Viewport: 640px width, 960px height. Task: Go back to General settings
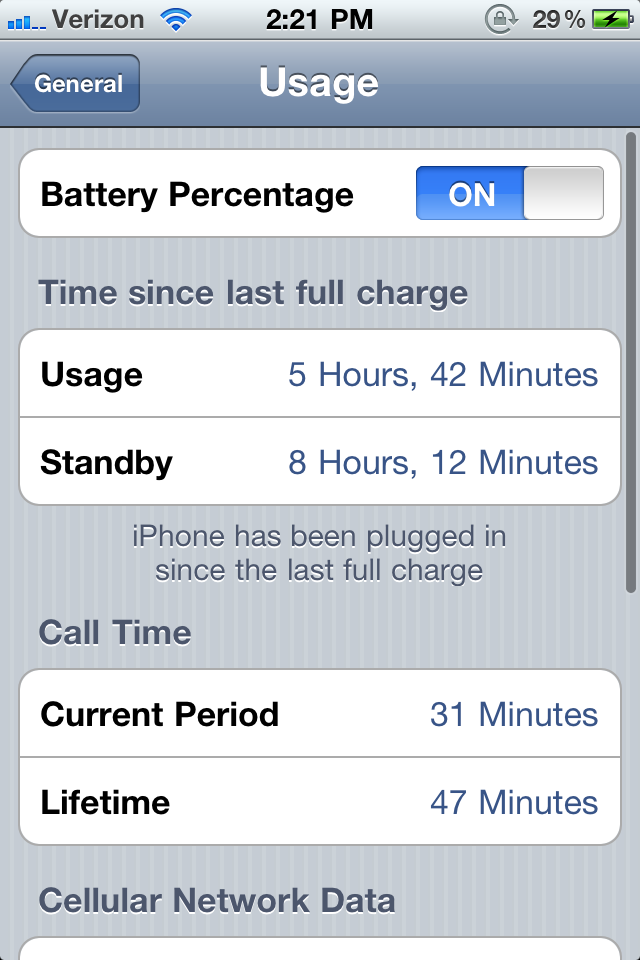tap(77, 84)
